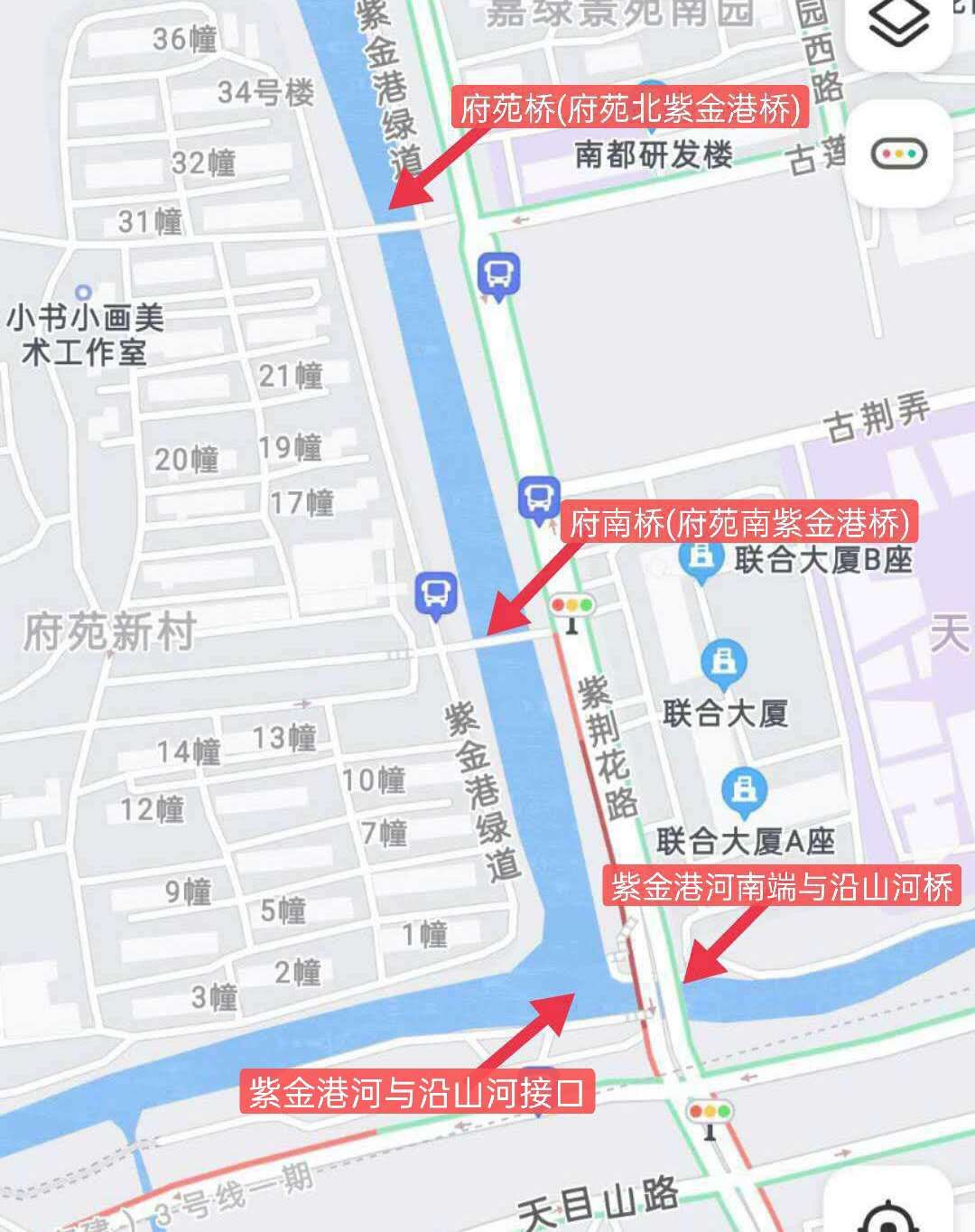Select the 联合大厦 building label
Screen dimensions: 975x1232
pos(728,713)
